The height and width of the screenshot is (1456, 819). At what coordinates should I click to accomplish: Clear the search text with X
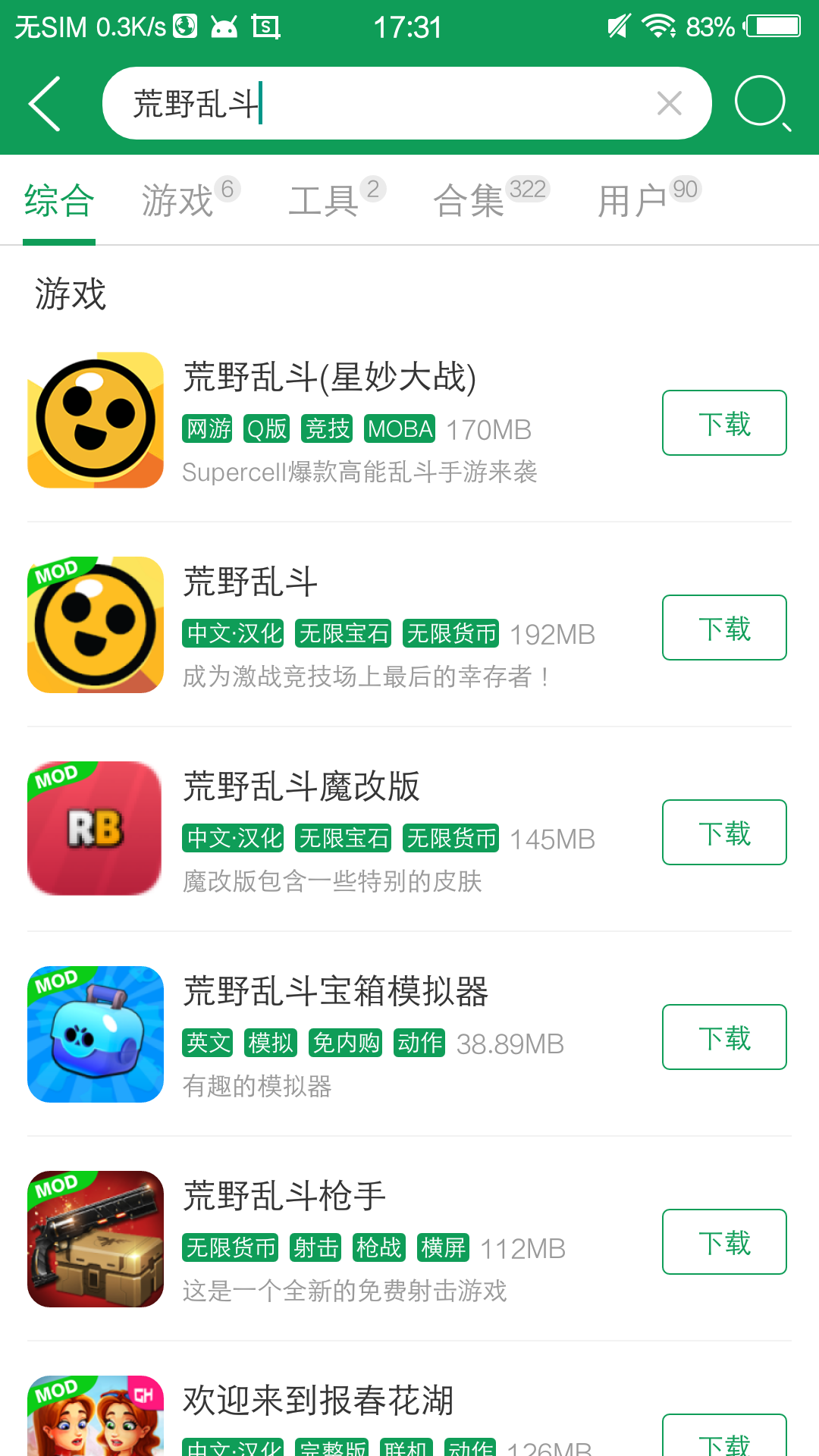[x=669, y=103]
